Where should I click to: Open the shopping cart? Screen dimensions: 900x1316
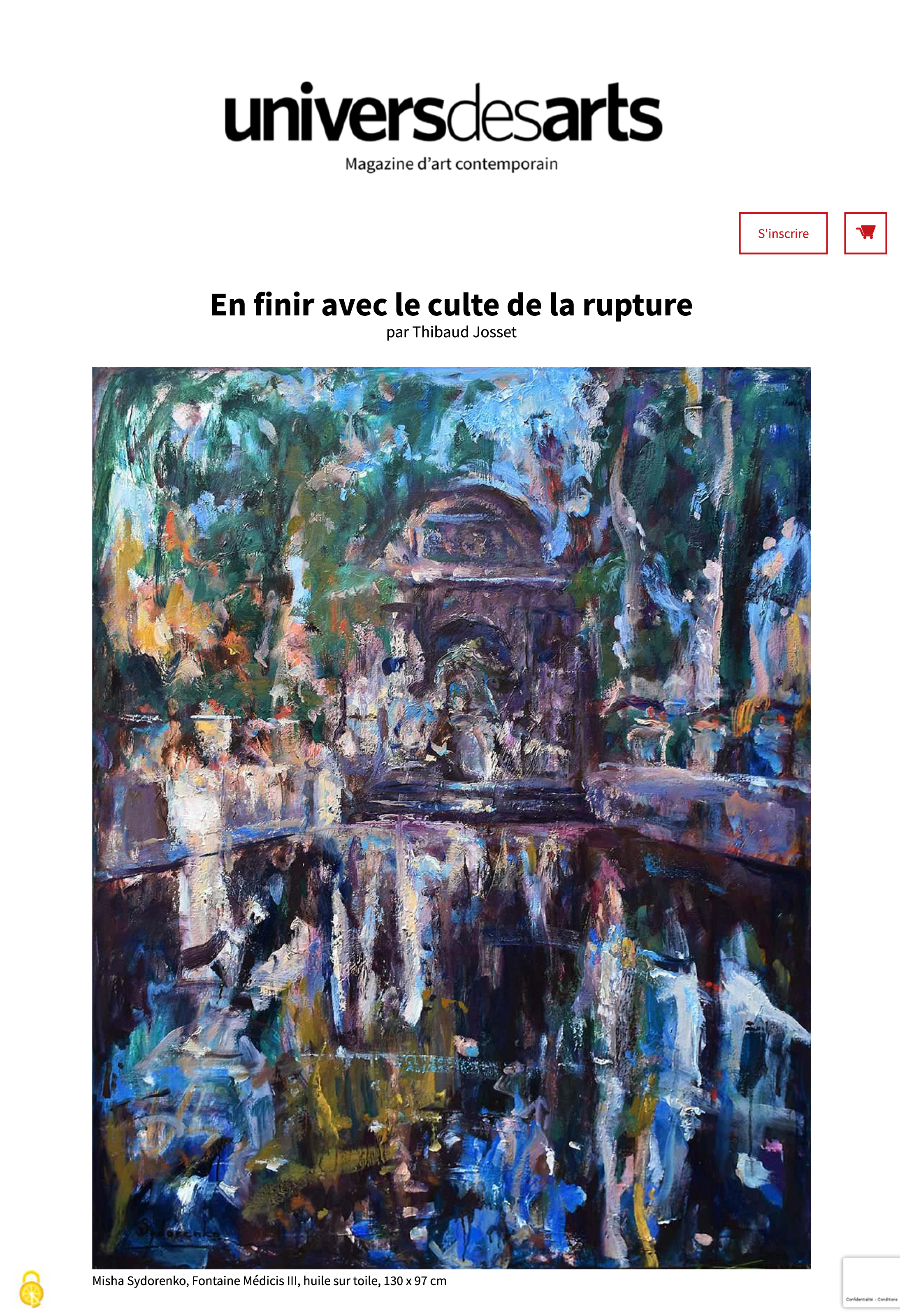[x=865, y=233]
